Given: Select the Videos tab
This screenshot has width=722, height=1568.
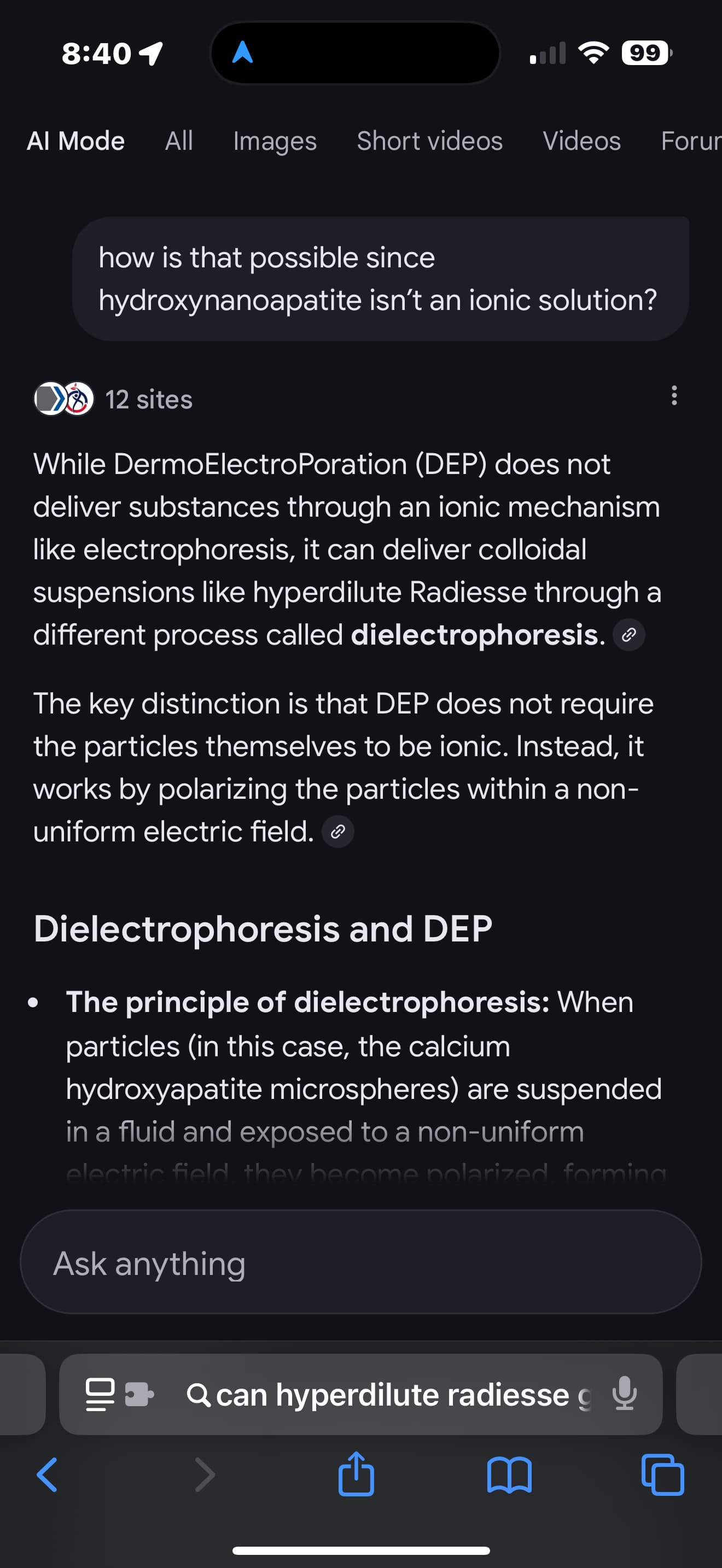Looking at the screenshot, I should tap(581, 141).
